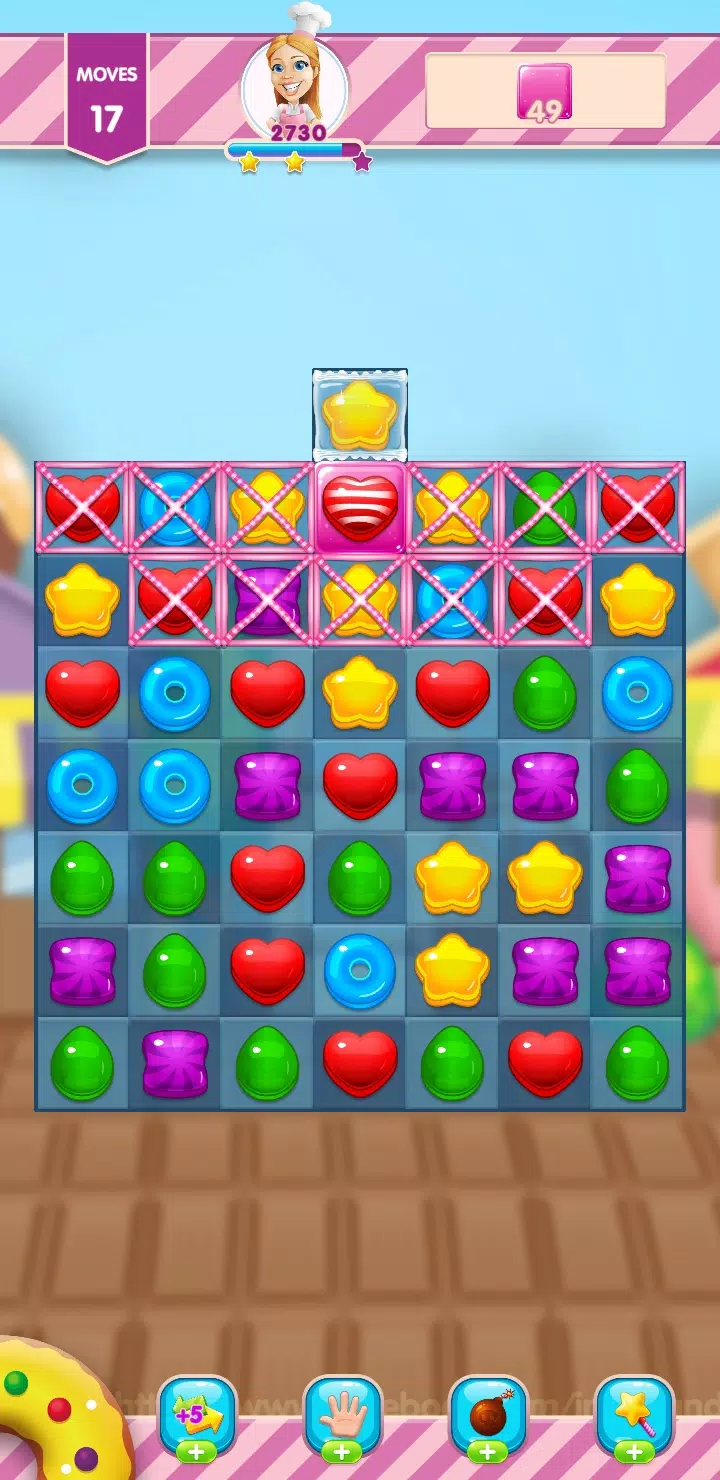This screenshot has height=1480, width=720.
Task: Tap the striped red heart candy
Action: (x=360, y=508)
